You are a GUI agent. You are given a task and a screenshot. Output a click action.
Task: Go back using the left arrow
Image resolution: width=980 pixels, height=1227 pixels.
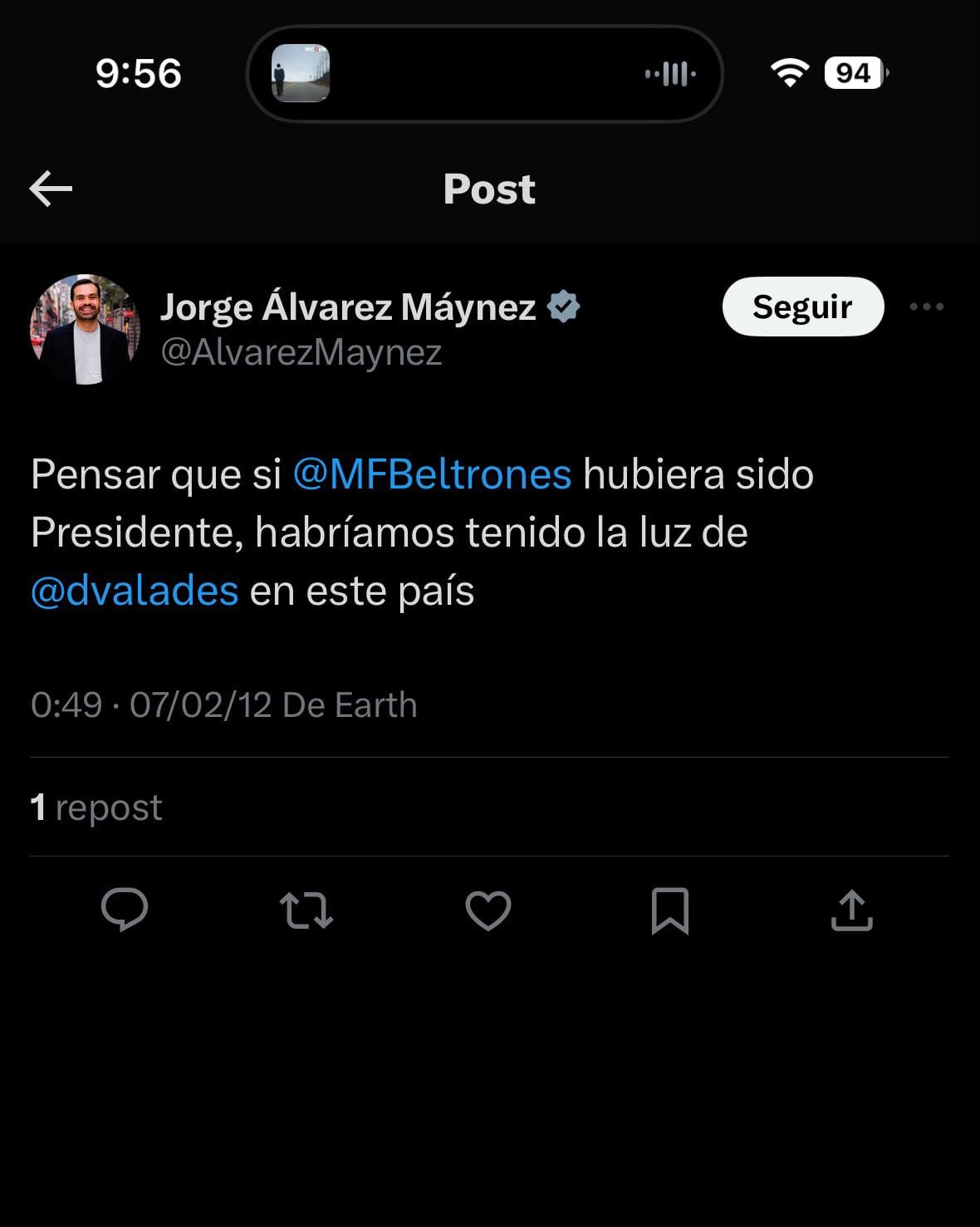tap(50, 189)
